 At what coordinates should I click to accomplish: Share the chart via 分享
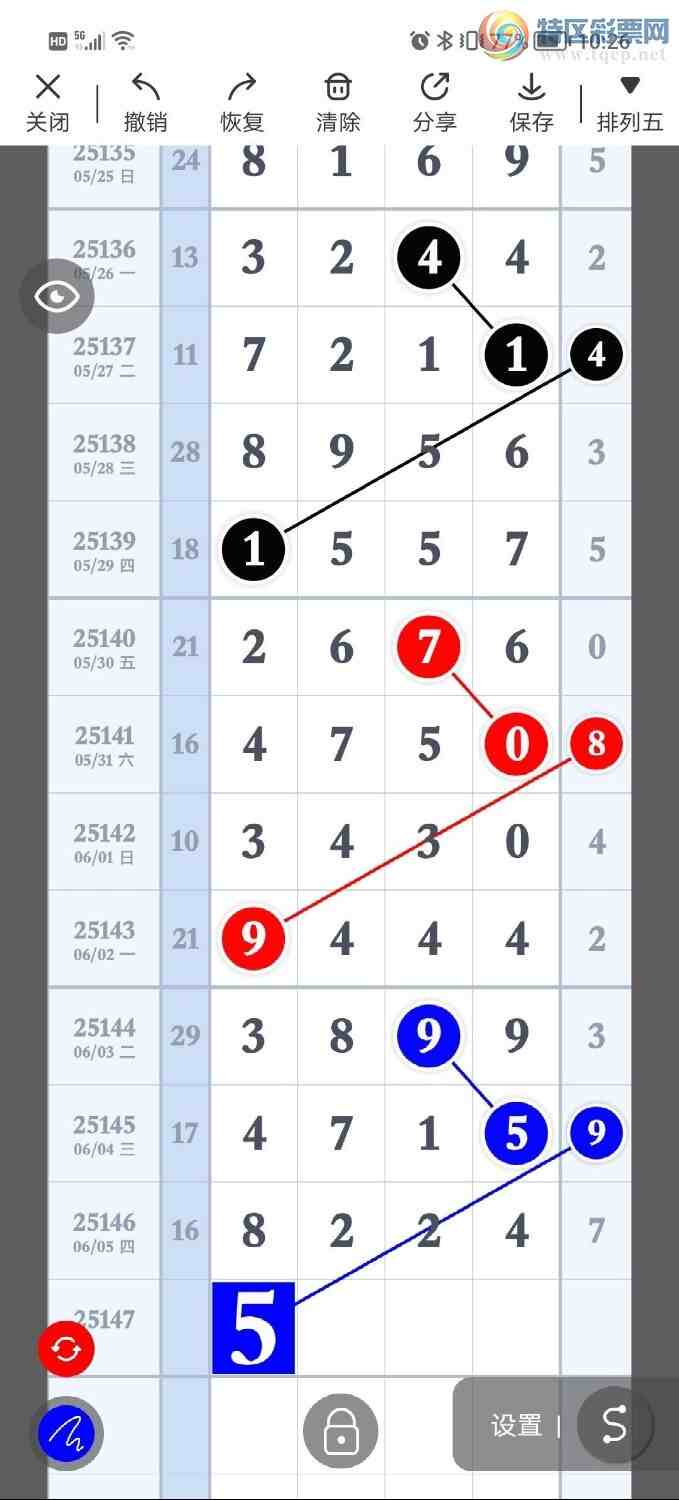434,102
